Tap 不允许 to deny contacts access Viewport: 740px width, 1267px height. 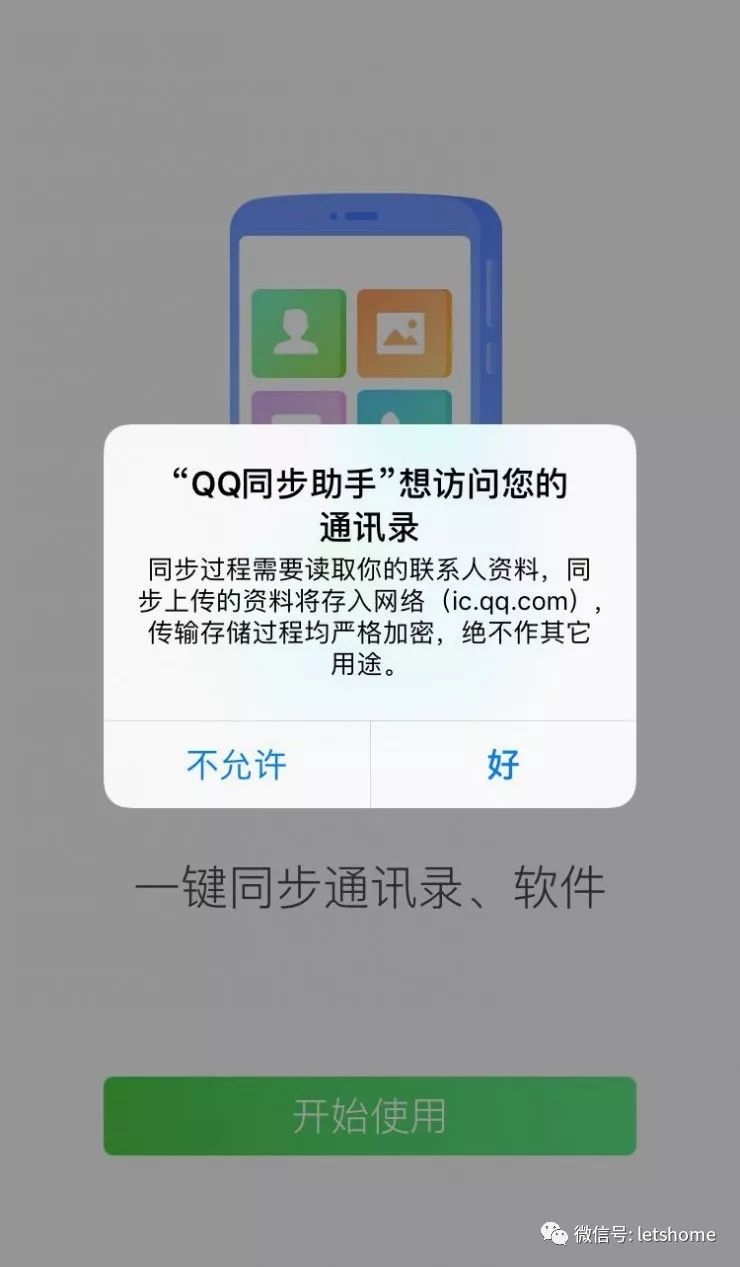pos(237,765)
